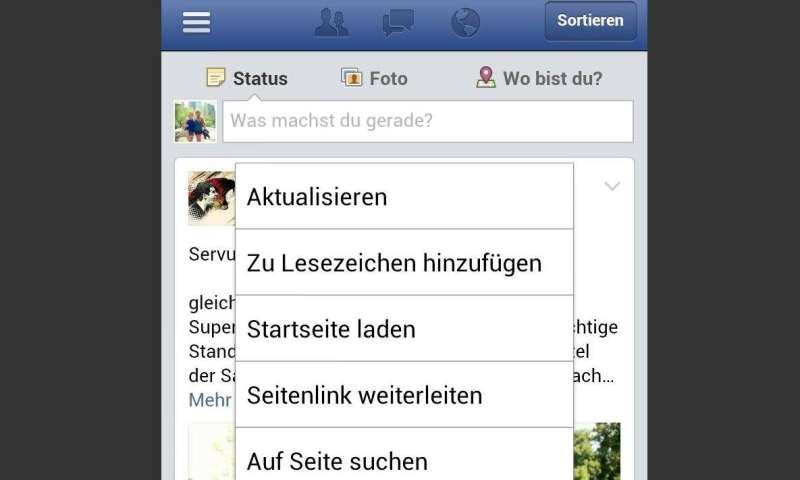Tap the Sortieren button
This screenshot has height=480, width=800.
point(590,21)
